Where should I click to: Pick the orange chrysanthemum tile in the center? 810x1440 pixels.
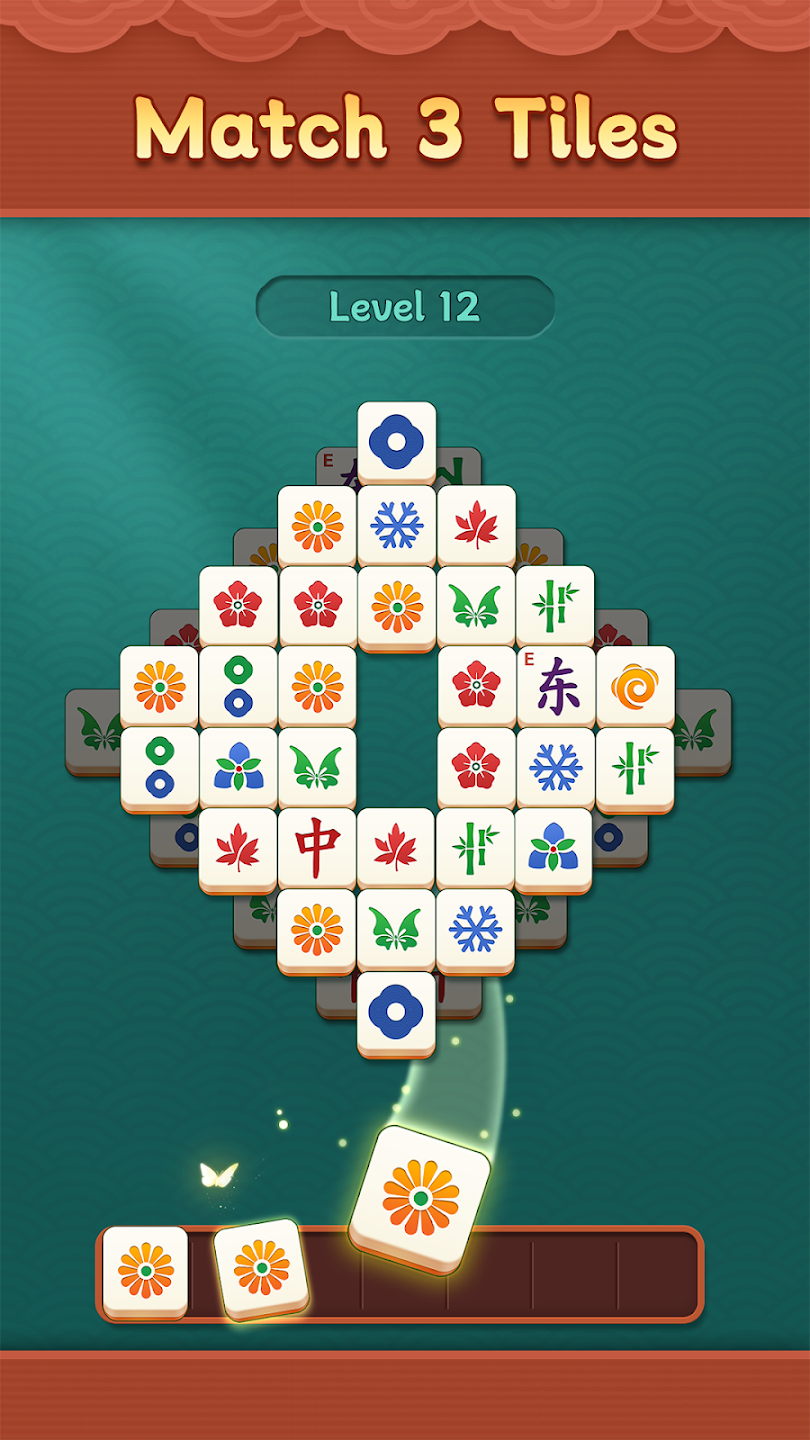pyautogui.click(x=397, y=605)
